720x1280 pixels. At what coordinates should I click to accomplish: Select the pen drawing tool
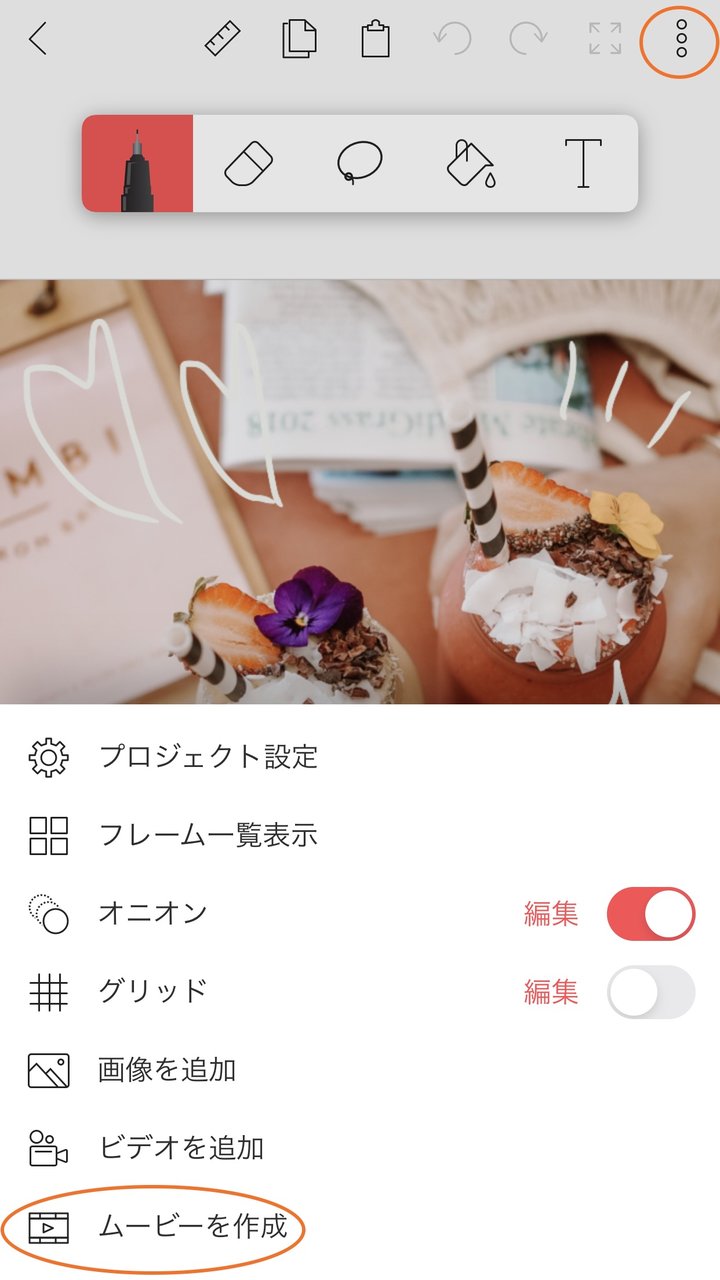[x=137, y=163]
